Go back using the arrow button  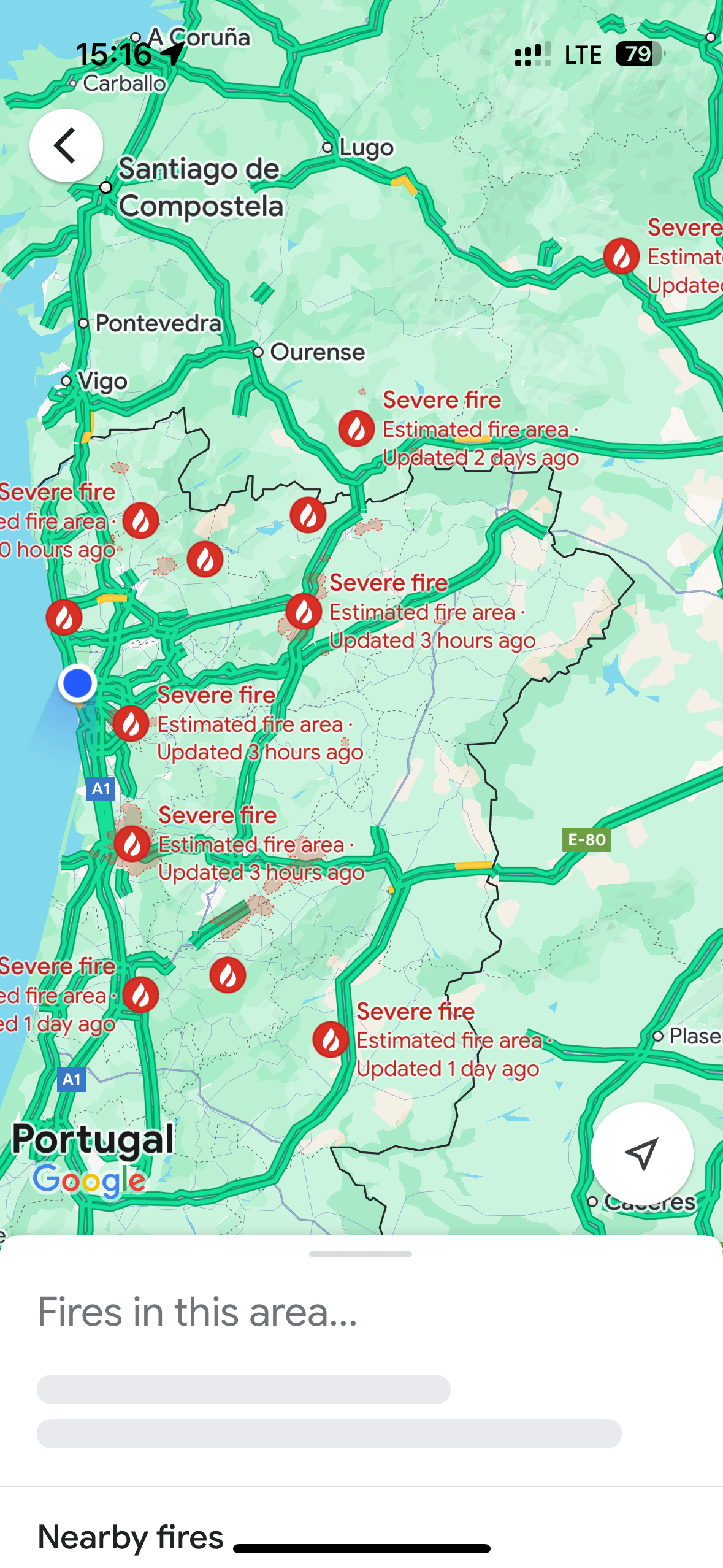pos(66,145)
